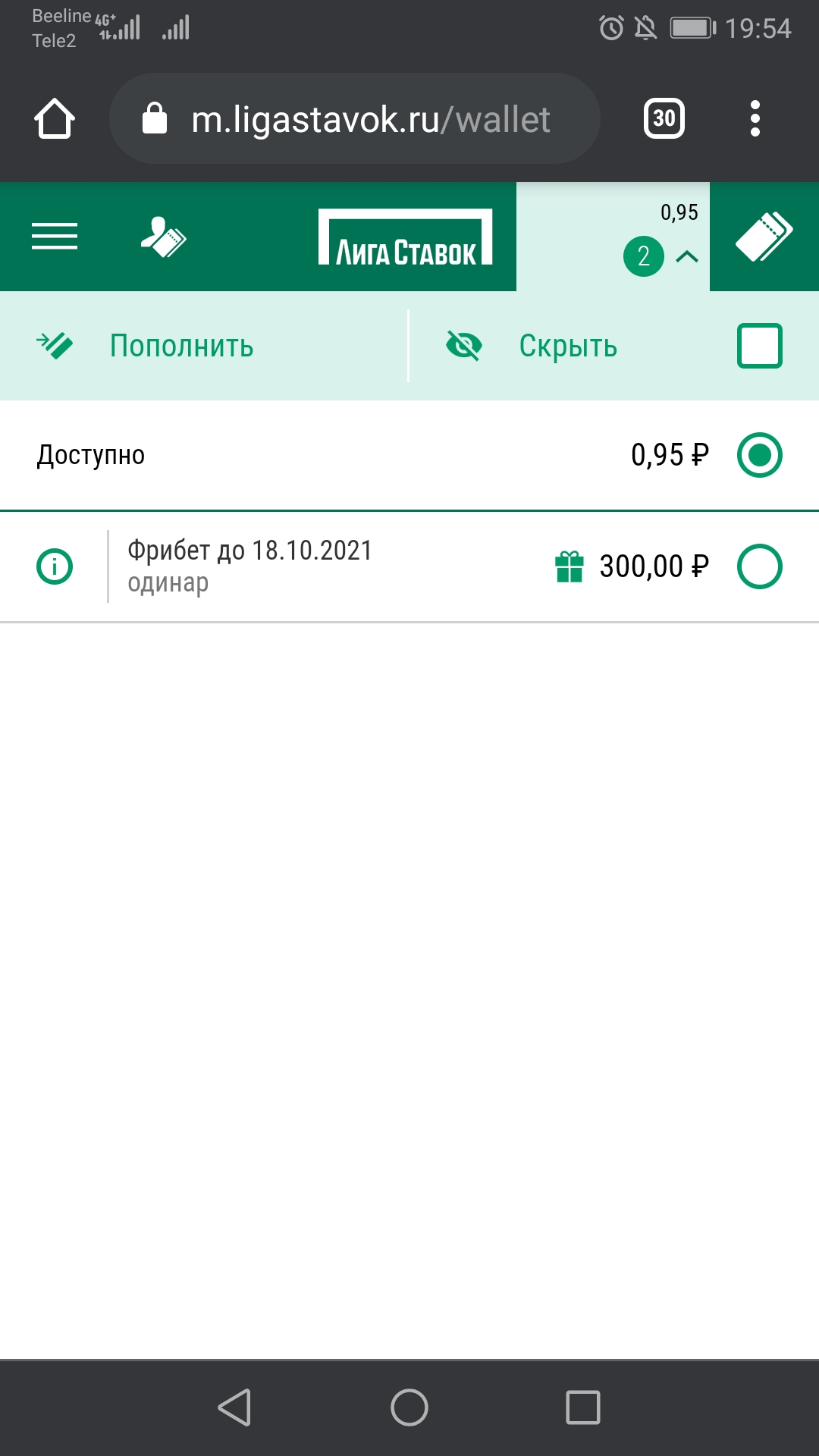
Task: Open the bet slip ticket icon
Action: pyautogui.click(x=764, y=237)
